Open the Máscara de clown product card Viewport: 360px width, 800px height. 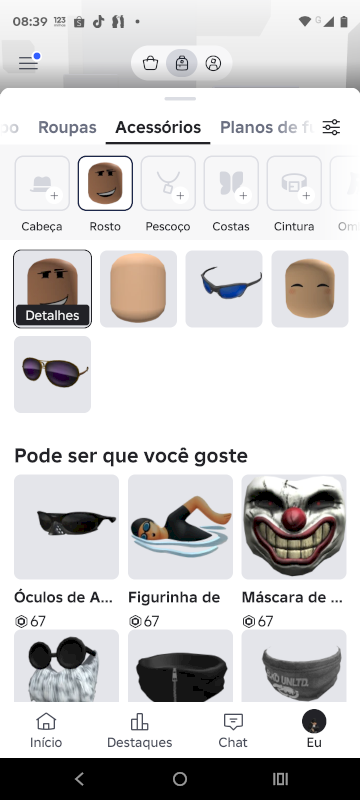pos(294,552)
